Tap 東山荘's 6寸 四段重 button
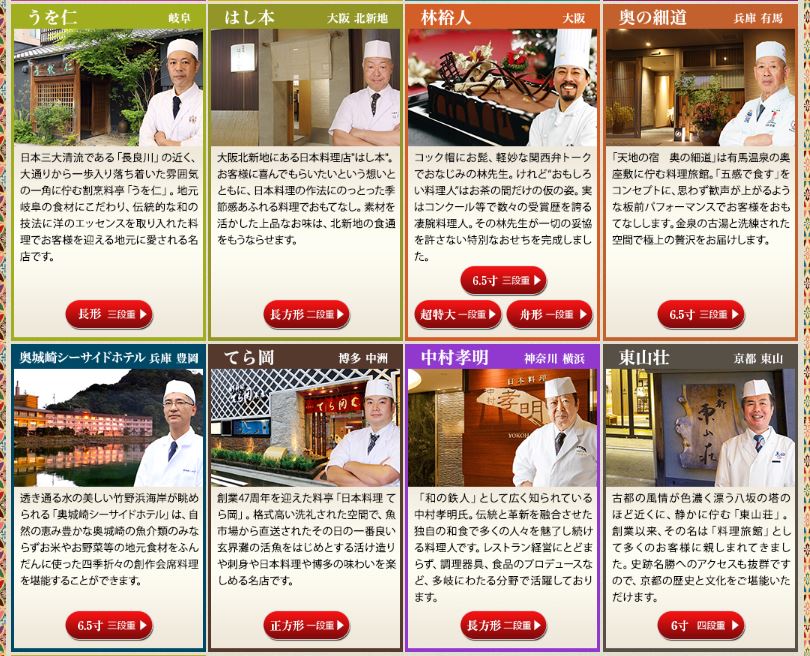Screen dimensions: 810x656 (701, 625)
